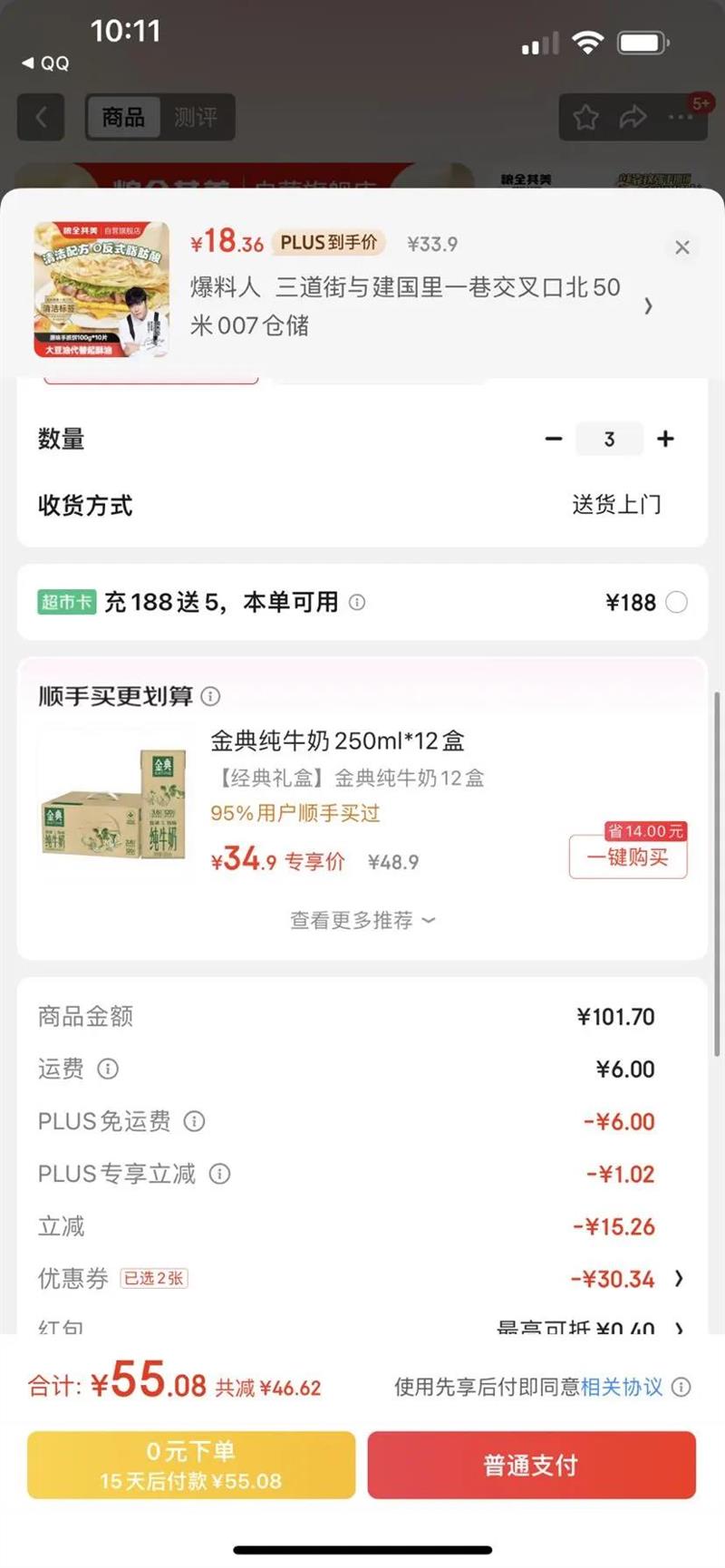Image resolution: width=725 pixels, height=1568 pixels.
Task: Edit the quantity field showing 3
Action: pyautogui.click(x=609, y=440)
